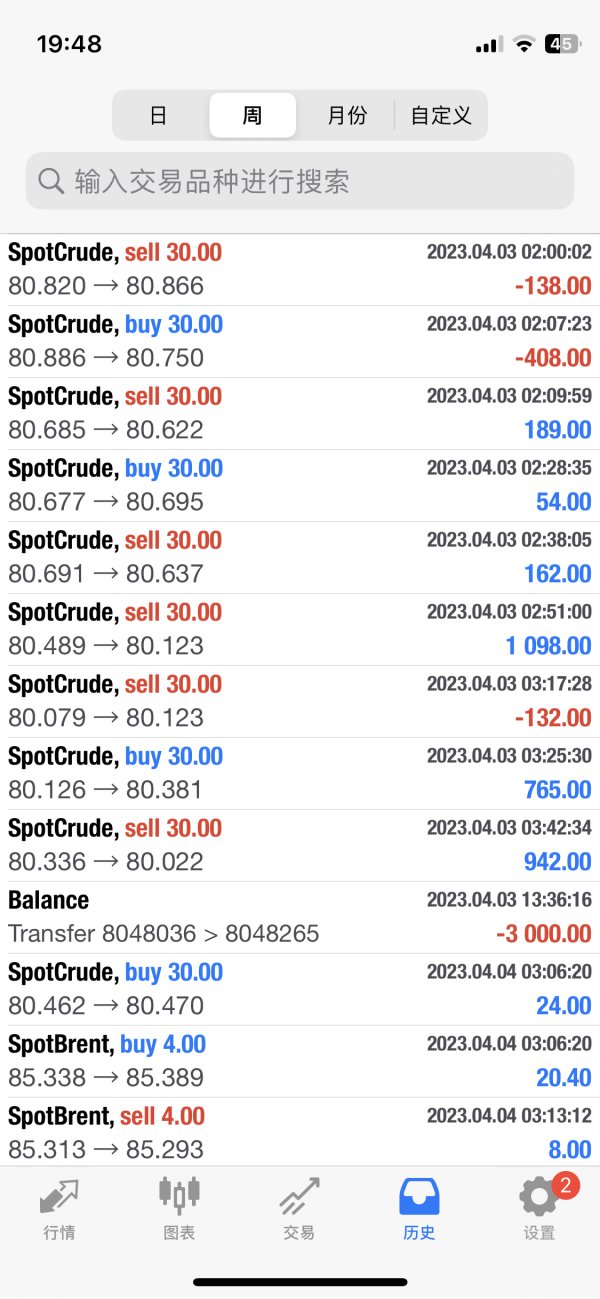Image resolution: width=600 pixels, height=1299 pixels.
Task: Open 设置 settings with badge
Action: [539, 1208]
